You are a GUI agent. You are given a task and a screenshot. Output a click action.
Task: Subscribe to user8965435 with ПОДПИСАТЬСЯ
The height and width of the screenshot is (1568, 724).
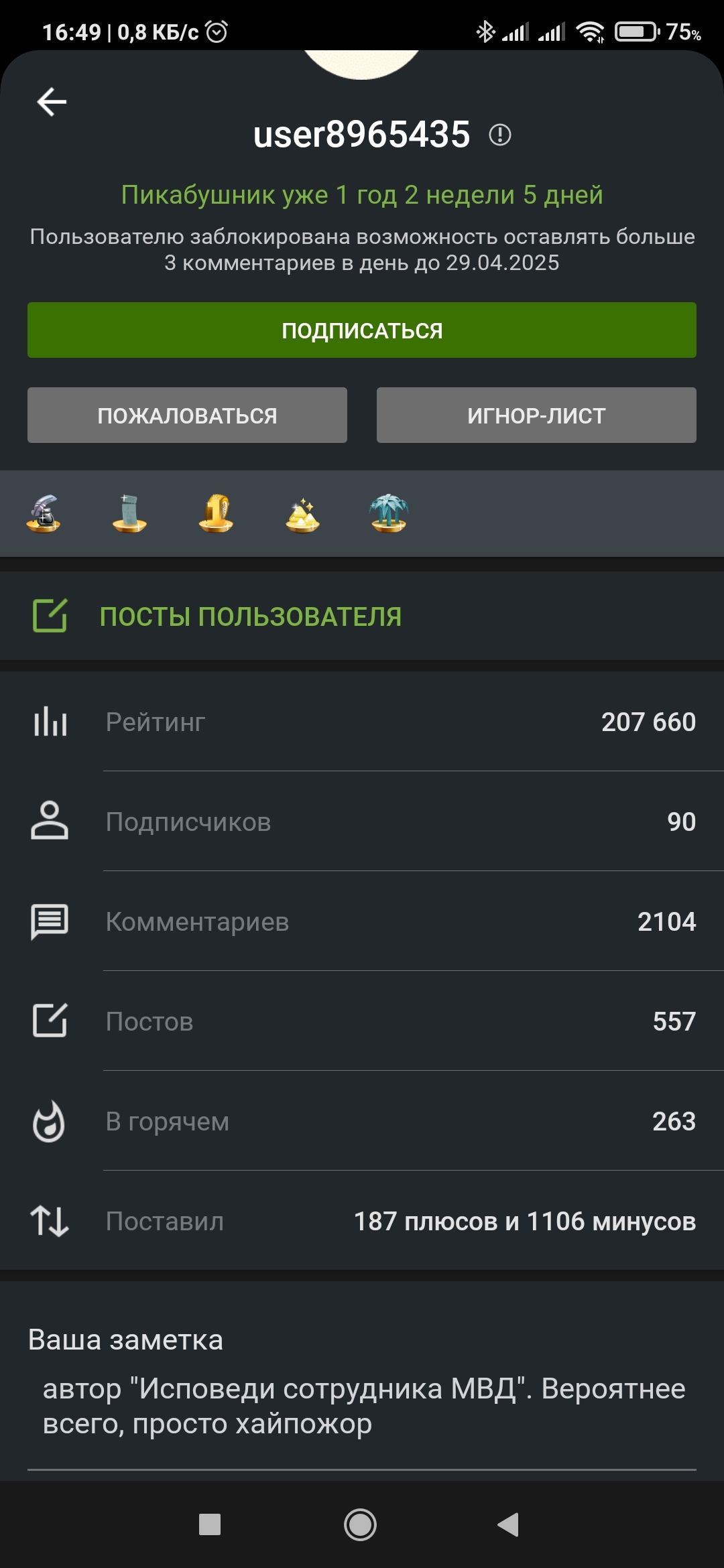click(x=362, y=330)
